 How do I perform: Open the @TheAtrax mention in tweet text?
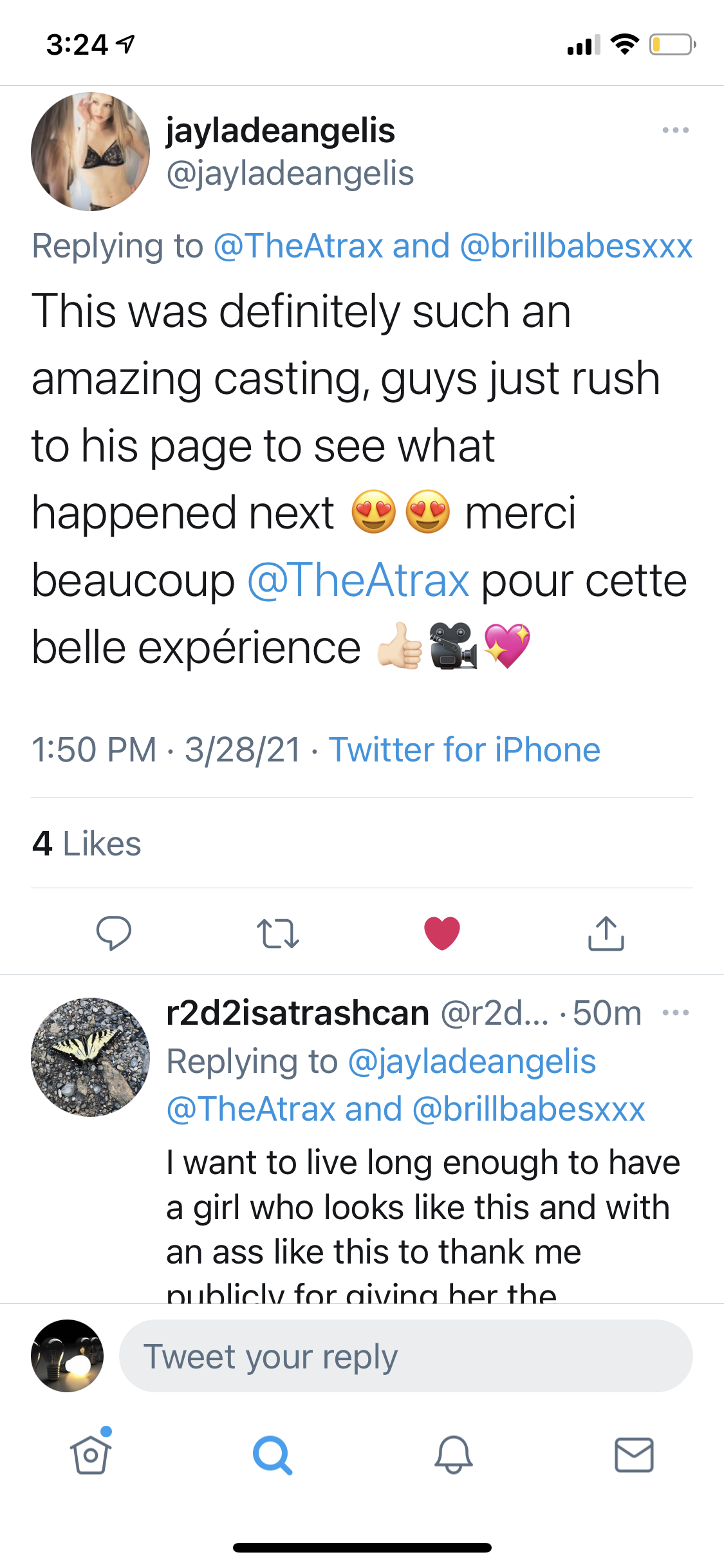[x=358, y=581]
